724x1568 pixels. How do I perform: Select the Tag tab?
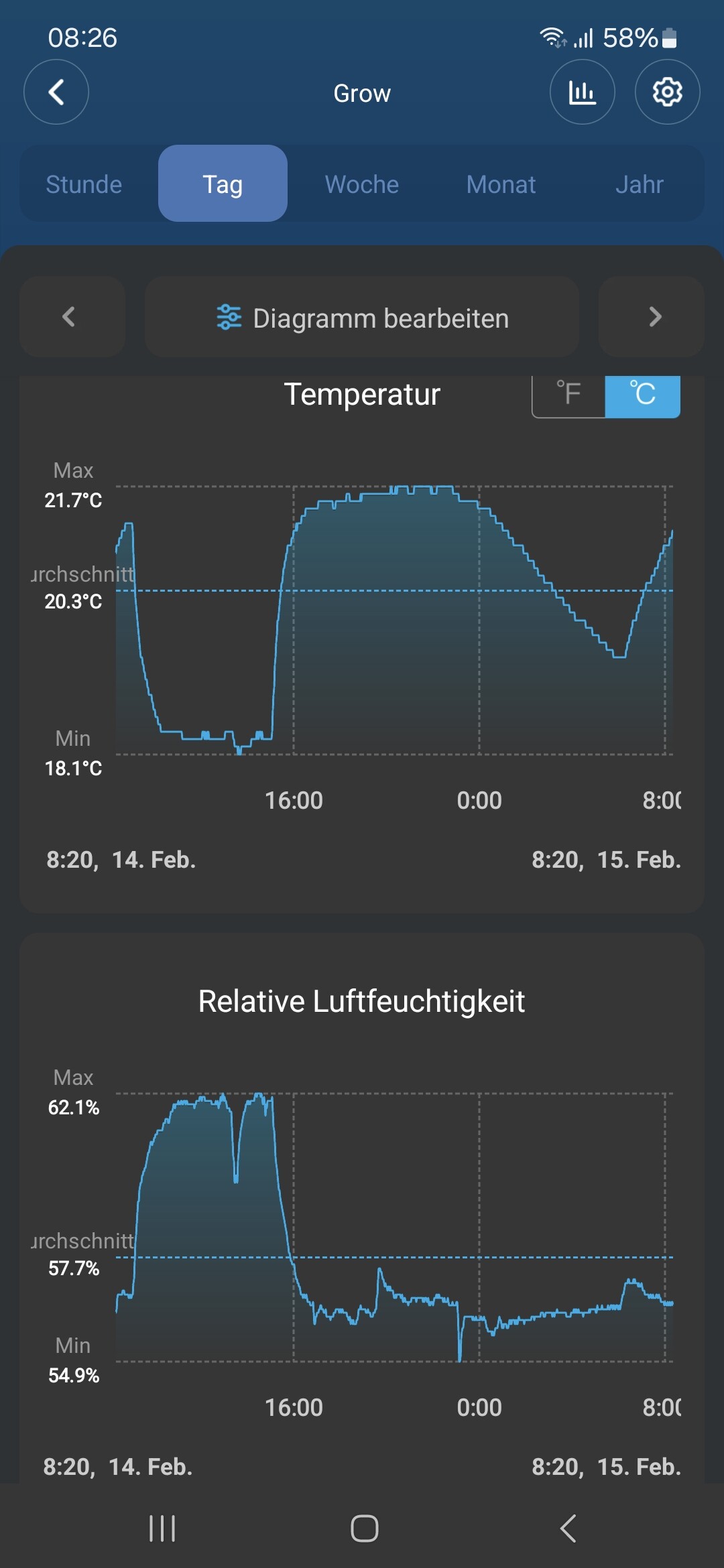tap(223, 184)
